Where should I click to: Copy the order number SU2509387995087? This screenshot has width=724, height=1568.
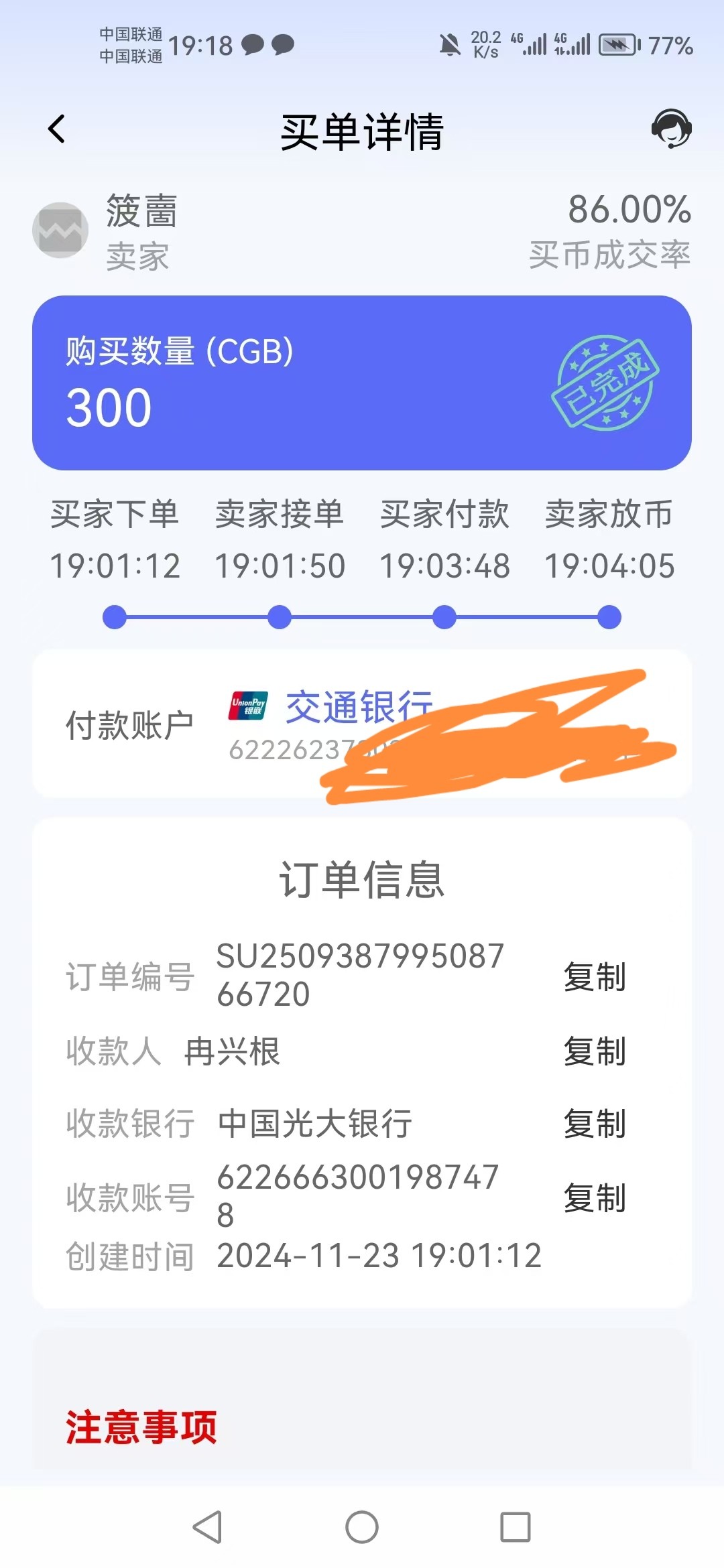click(595, 976)
